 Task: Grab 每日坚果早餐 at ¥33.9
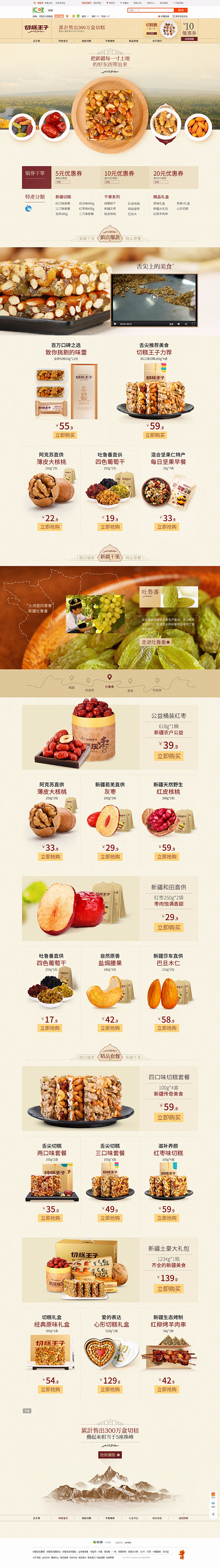[x=167, y=527]
